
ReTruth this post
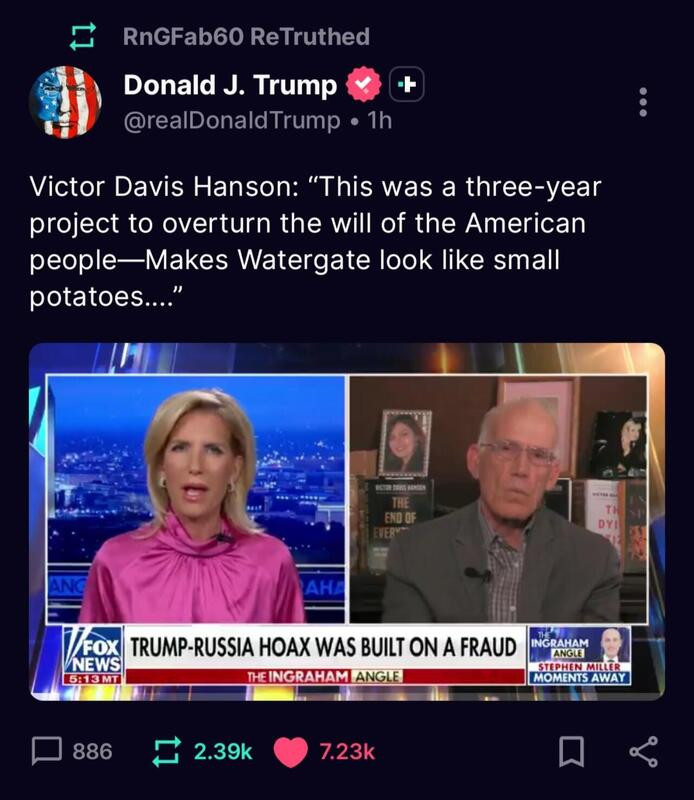pyautogui.click(x=166, y=750)
